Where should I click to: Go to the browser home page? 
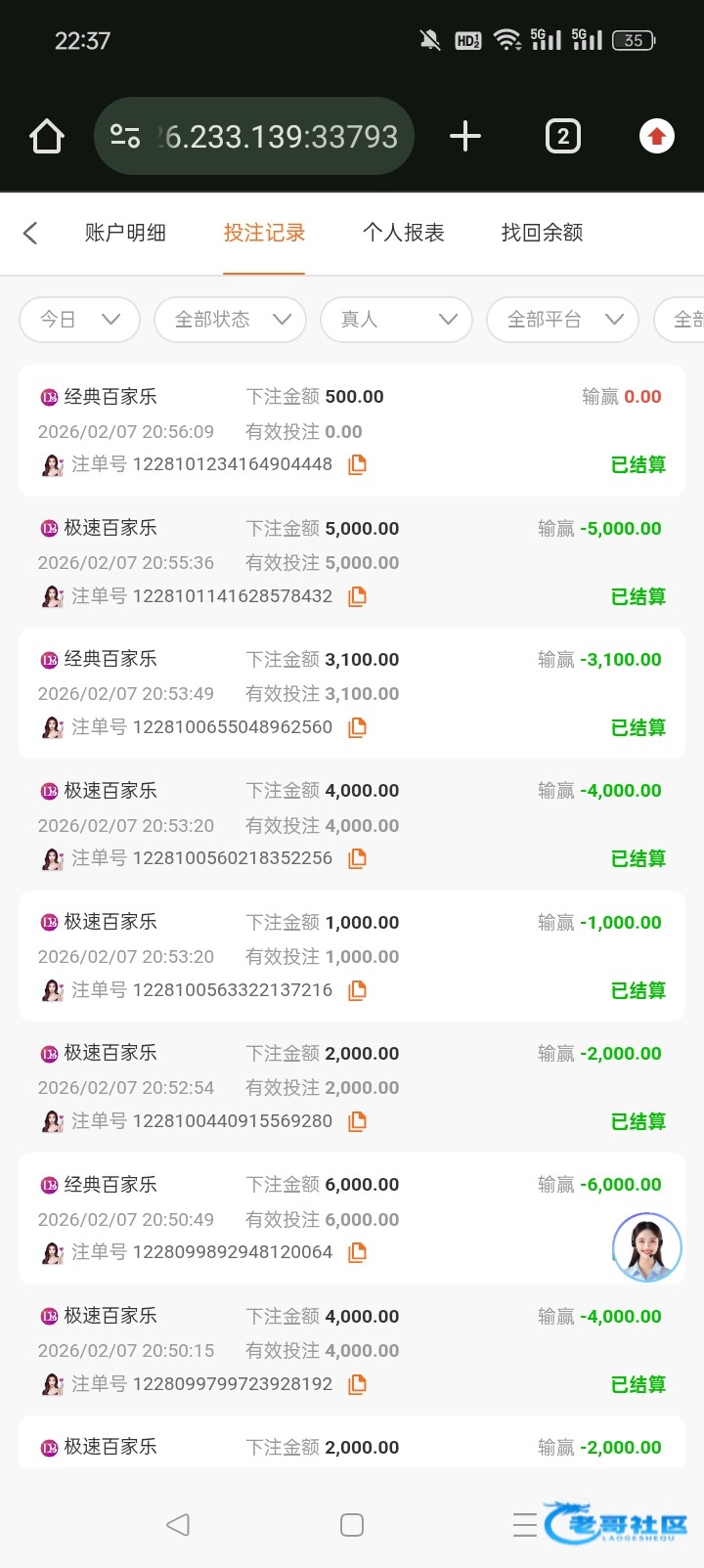click(x=47, y=137)
